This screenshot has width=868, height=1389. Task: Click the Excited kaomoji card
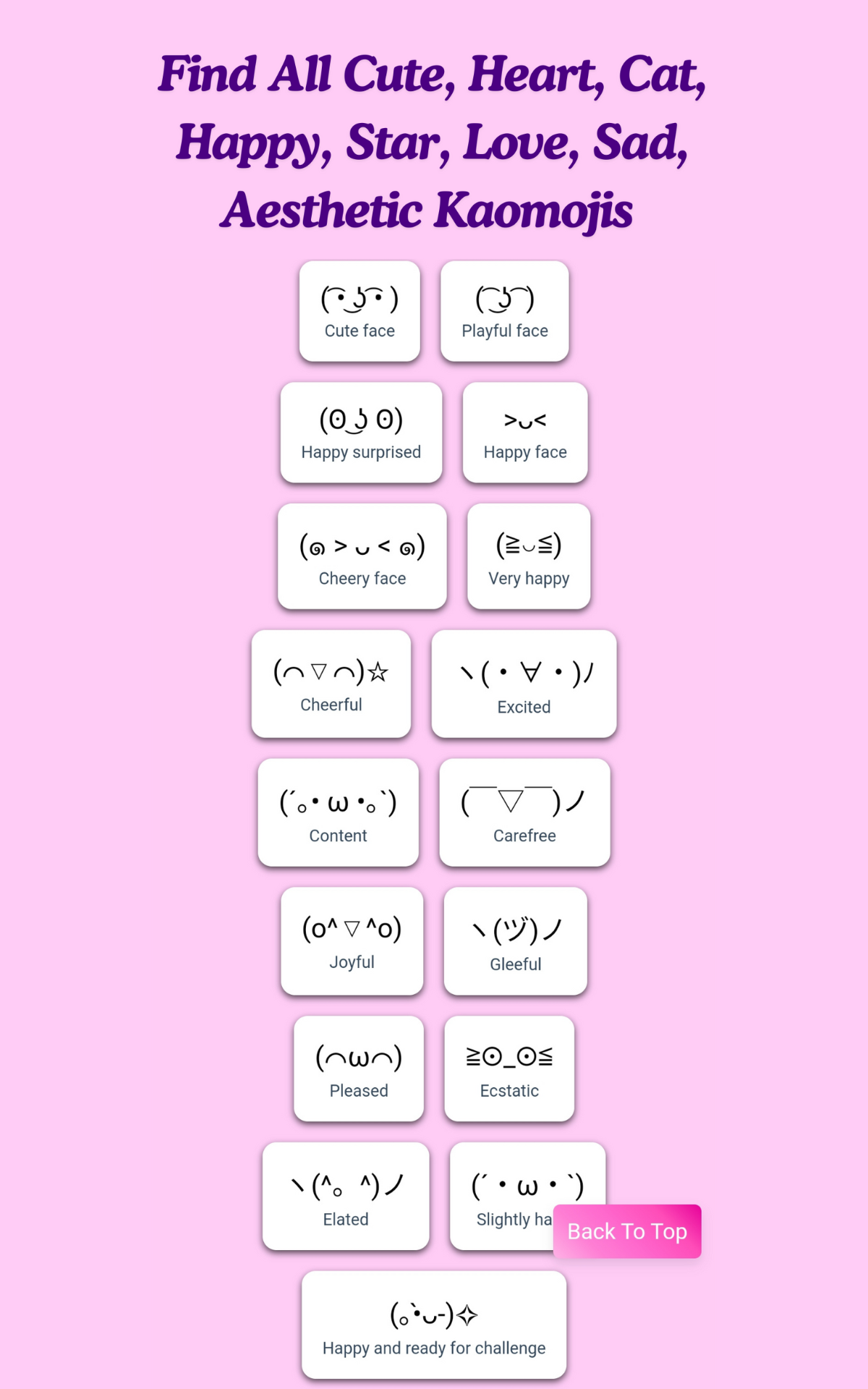pos(523,684)
